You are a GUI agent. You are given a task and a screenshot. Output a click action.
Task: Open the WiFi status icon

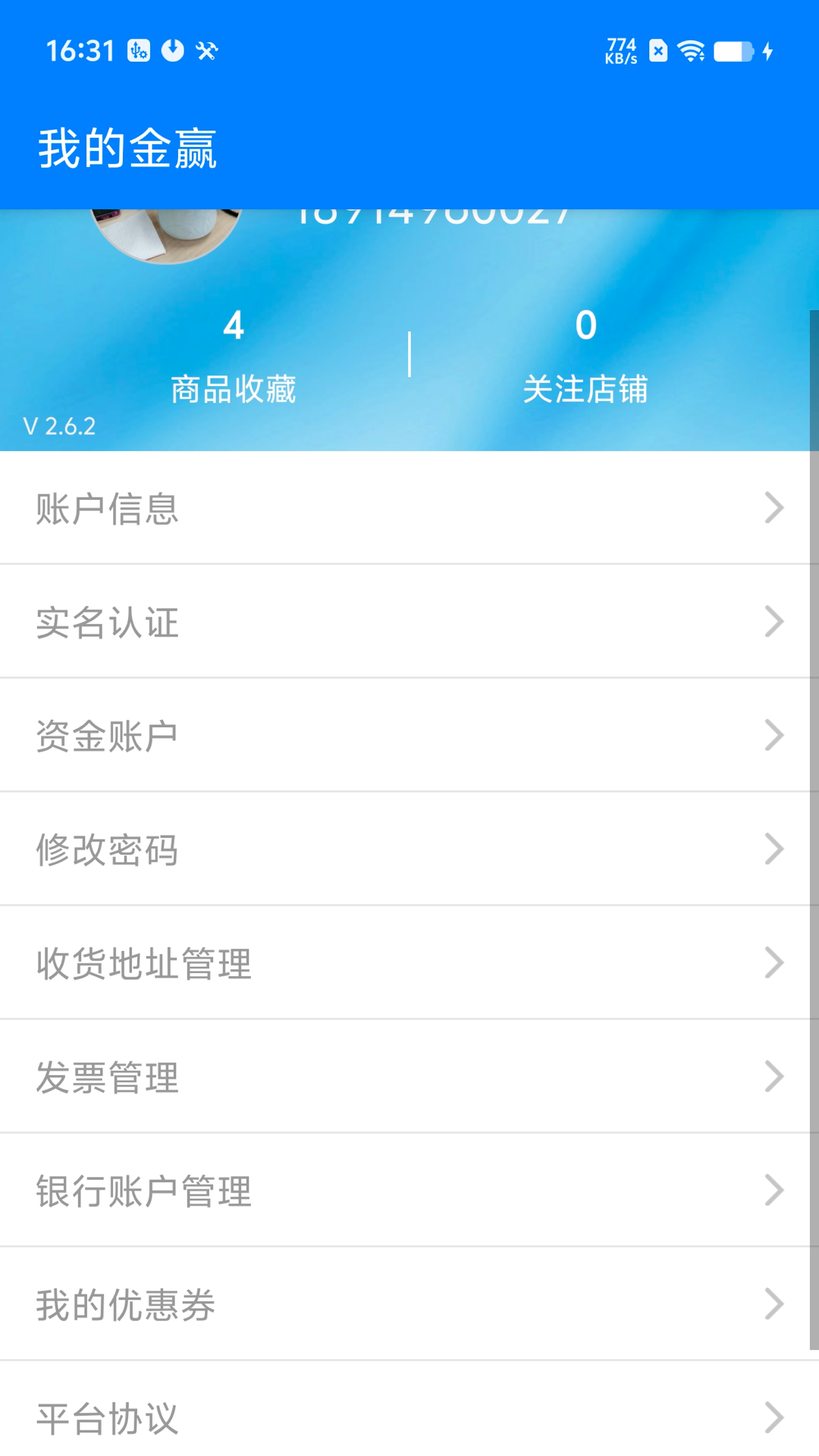pos(691,52)
